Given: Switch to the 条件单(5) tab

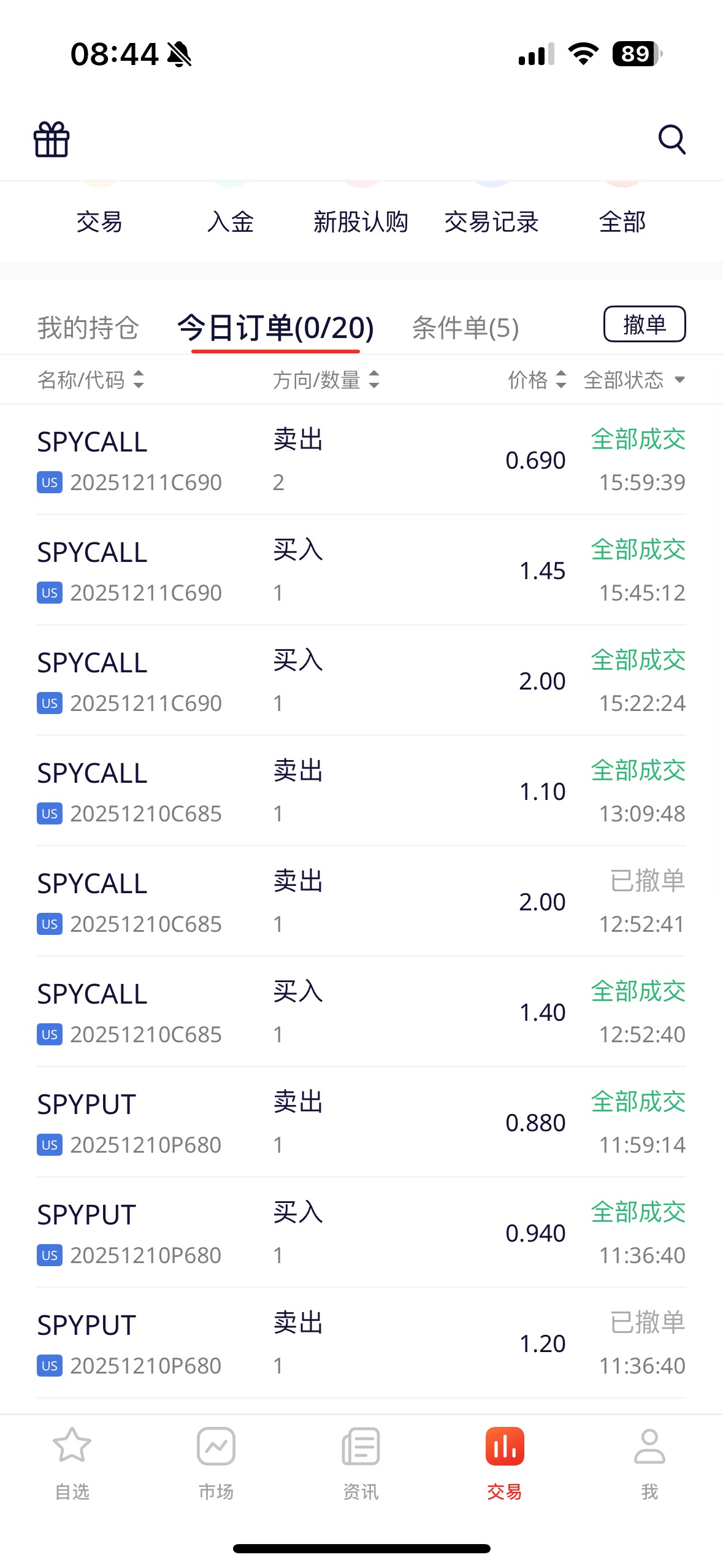Looking at the screenshot, I should coord(465,328).
